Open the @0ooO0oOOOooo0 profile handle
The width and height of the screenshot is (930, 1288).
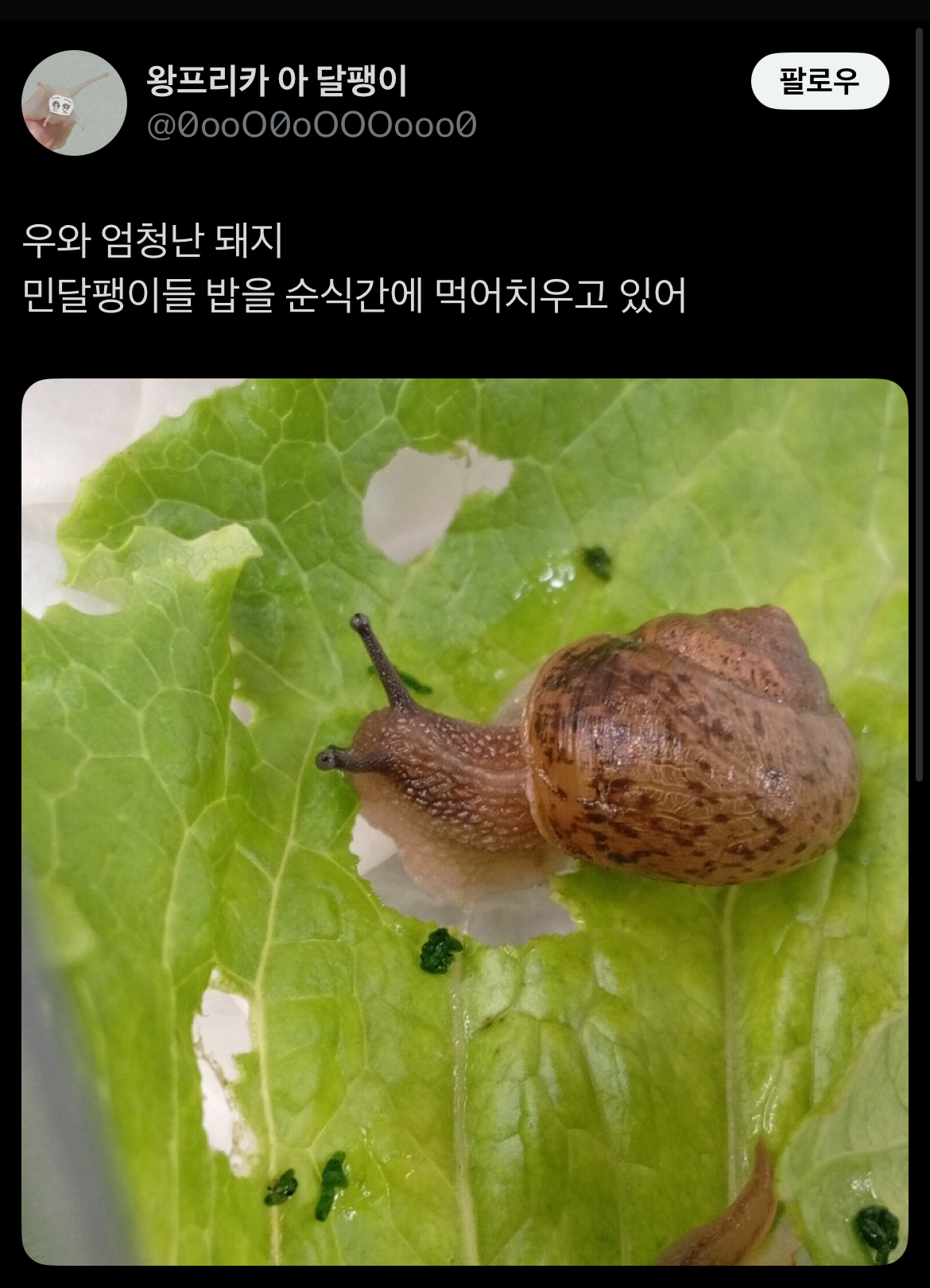[x=312, y=125]
